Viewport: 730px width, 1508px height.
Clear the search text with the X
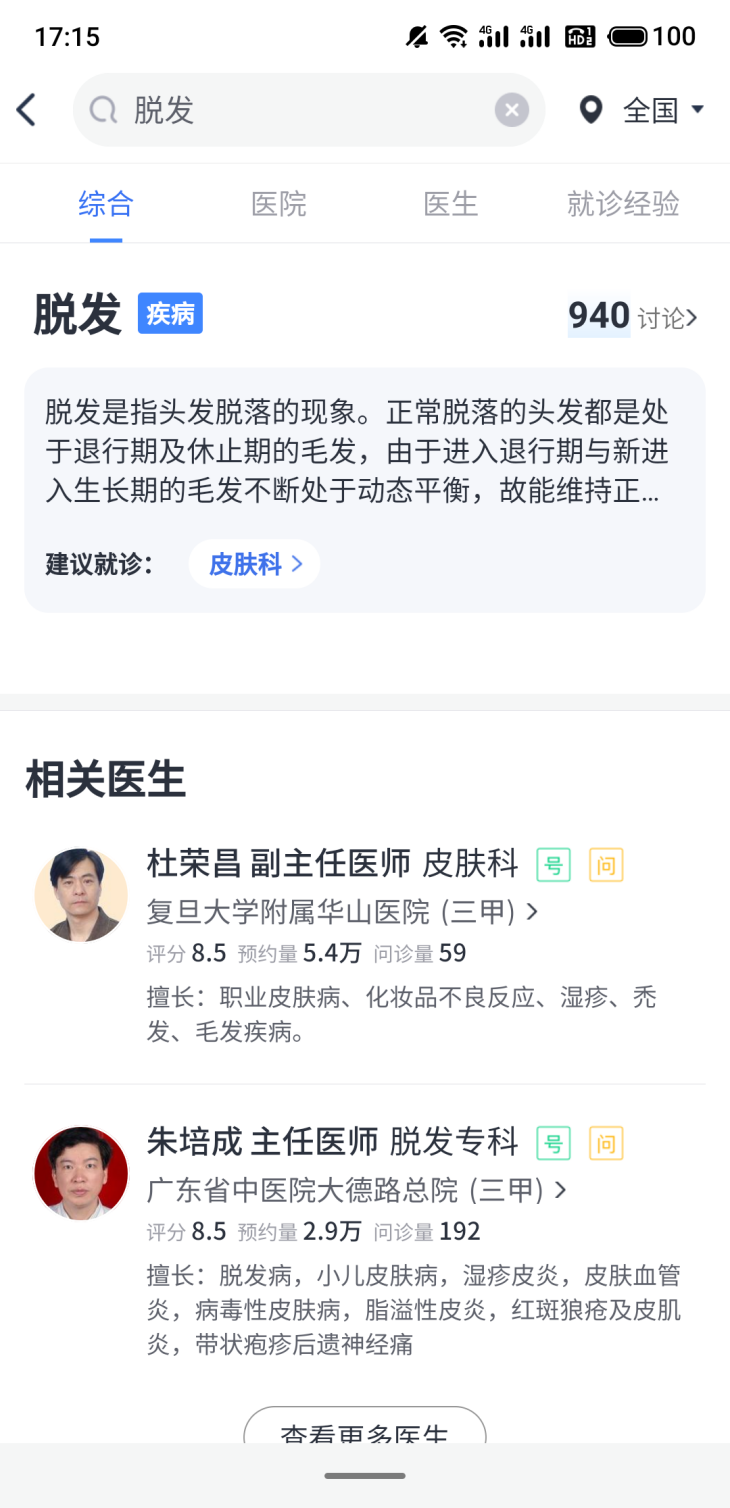point(511,110)
